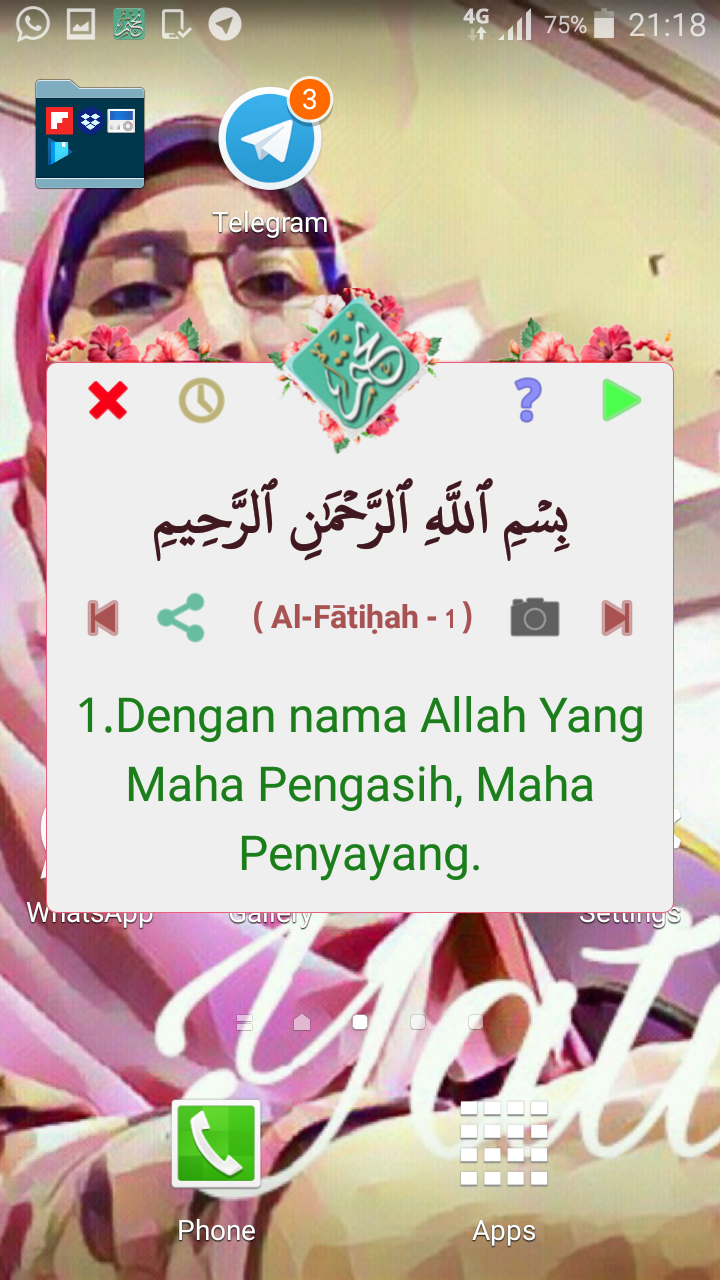Launch the Phone dialer
This screenshot has width=720, height=1280.
coord(216,1143)
